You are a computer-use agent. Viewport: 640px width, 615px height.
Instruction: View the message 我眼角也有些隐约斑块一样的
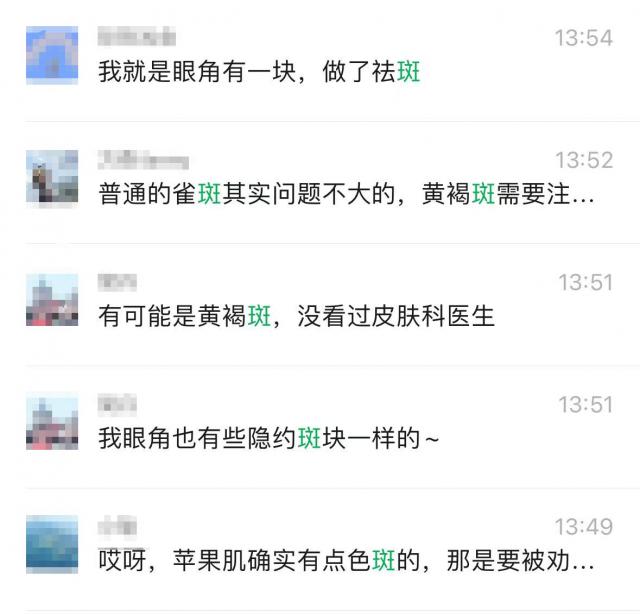[x=269, y=439]
